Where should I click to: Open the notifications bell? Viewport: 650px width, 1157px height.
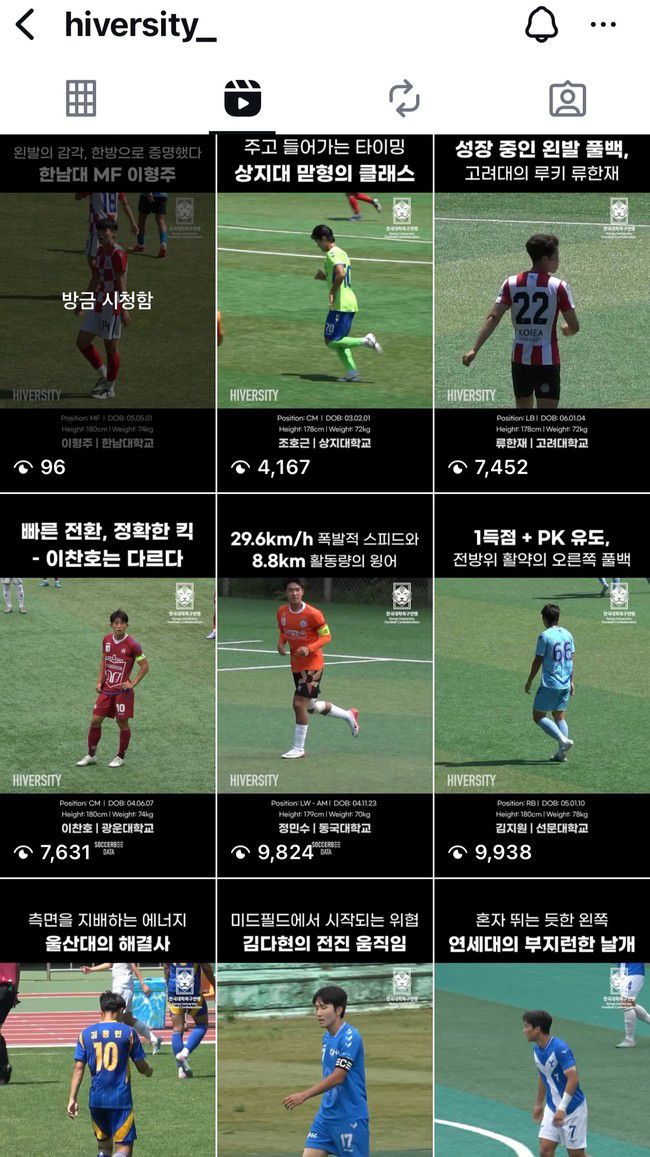point(542,25)
